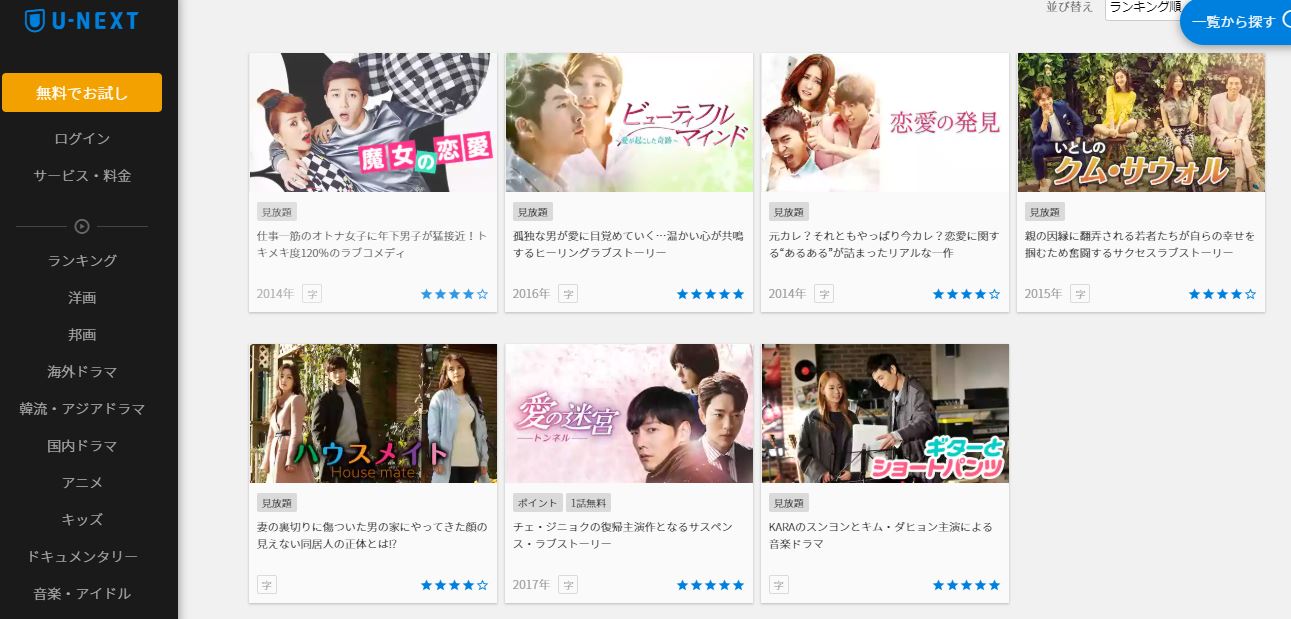Screen dimensions: 1291x619
Task: Select 韓流・アジアドラマ category
Action: point(82,408)
